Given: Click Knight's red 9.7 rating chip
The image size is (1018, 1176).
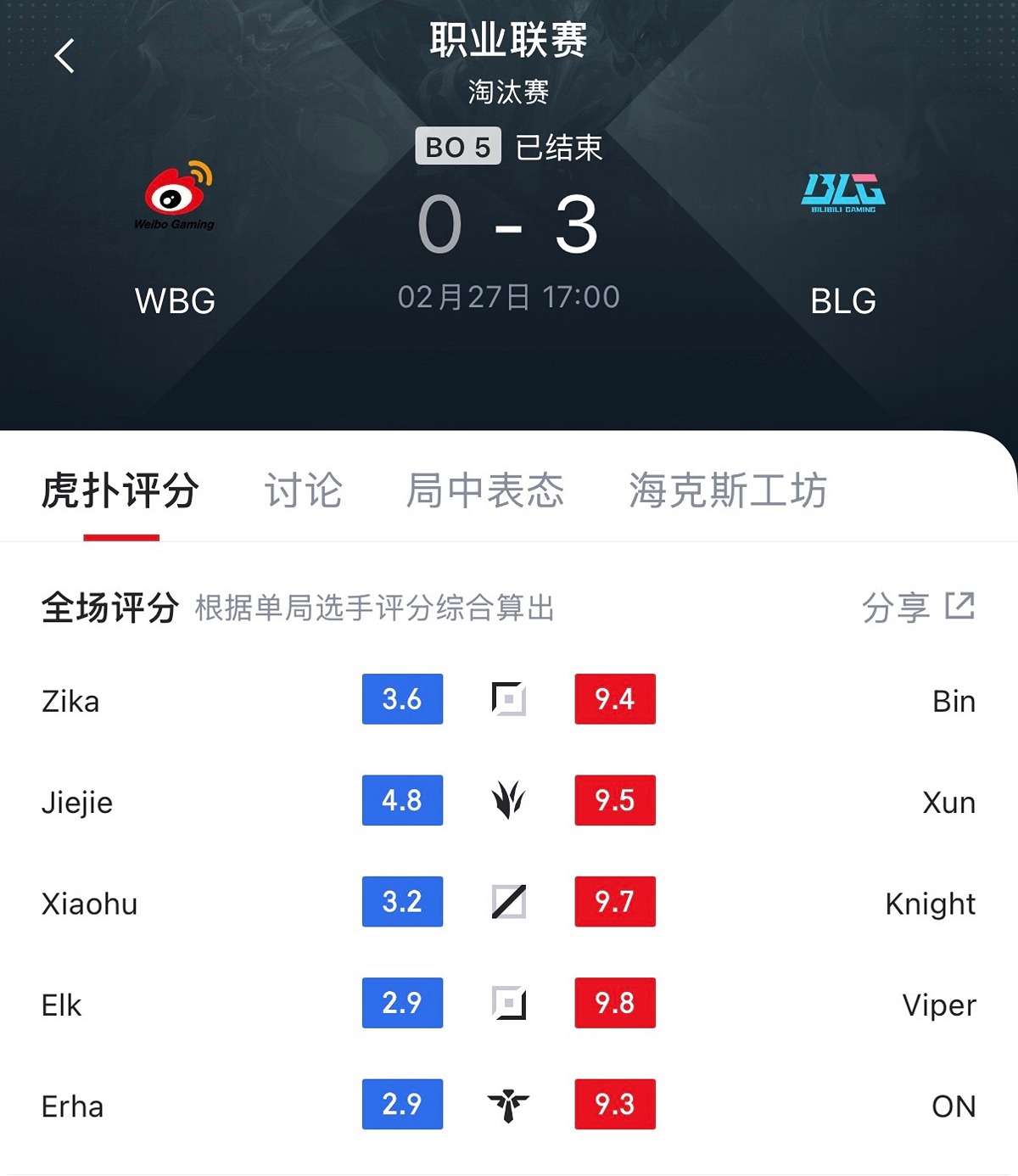Looking at the screenshot, I should [x=614, y=902].
